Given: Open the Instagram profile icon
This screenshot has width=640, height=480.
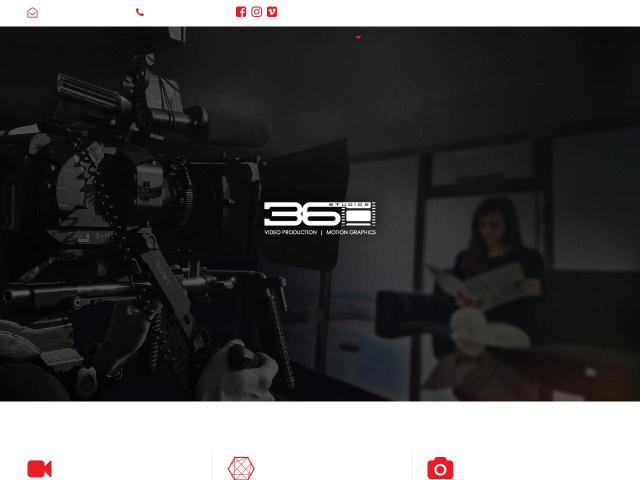Looking at the screenshot, I should click(256, 12).
